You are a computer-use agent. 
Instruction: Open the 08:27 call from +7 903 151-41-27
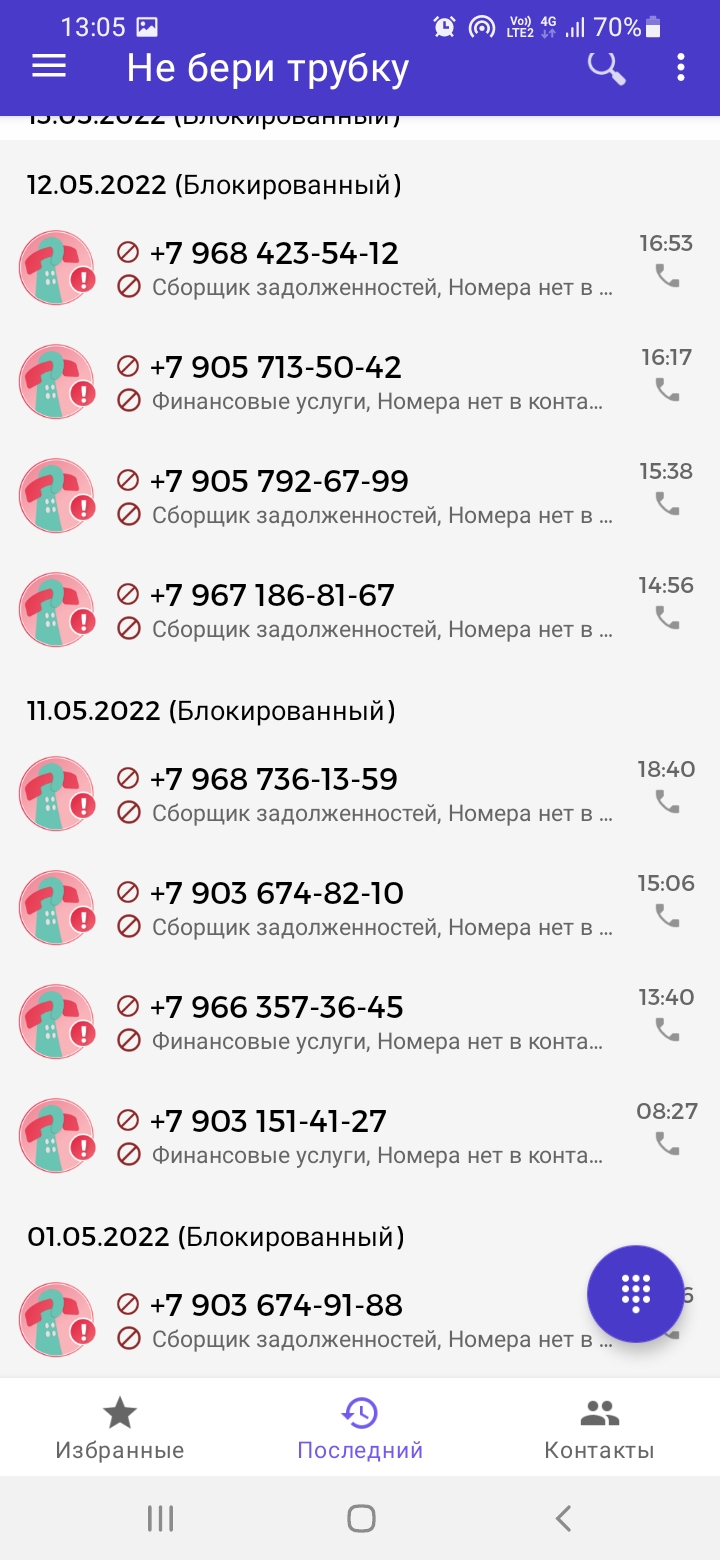[360, 1136]
